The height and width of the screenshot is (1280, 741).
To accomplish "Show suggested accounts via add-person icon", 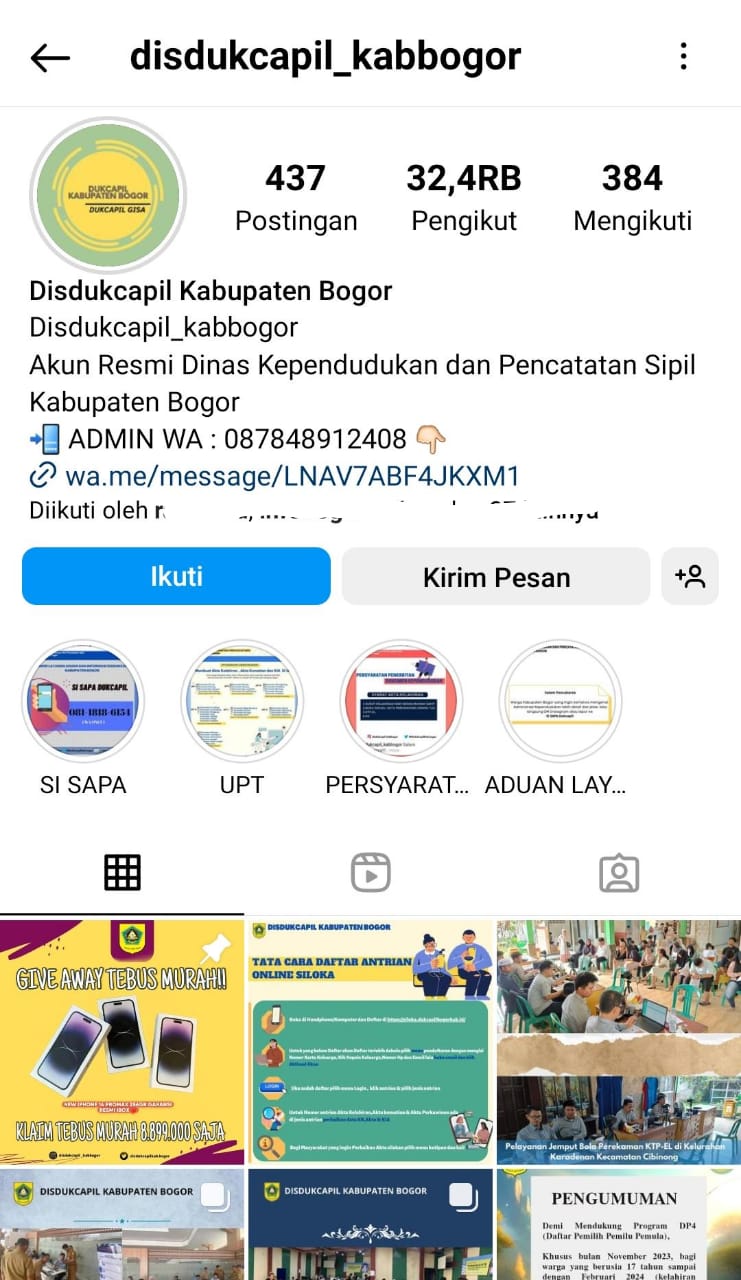I will point(690,576).
